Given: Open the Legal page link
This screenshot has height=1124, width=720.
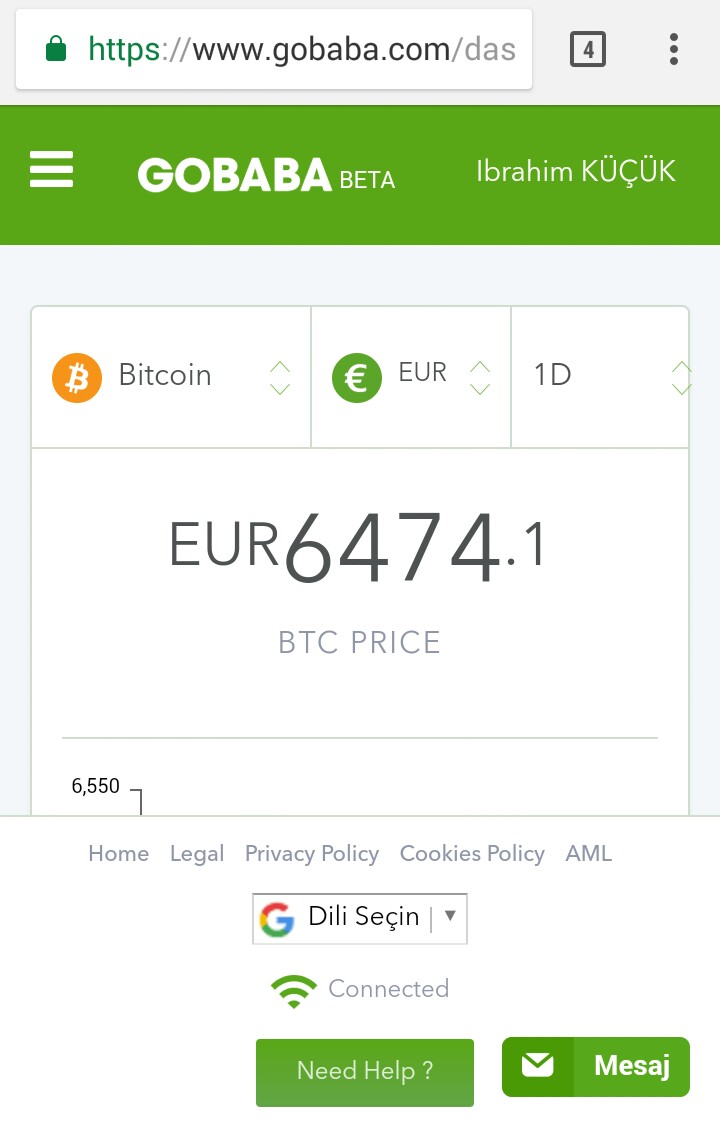Looking at the screenshot, I should click(197, 854).
